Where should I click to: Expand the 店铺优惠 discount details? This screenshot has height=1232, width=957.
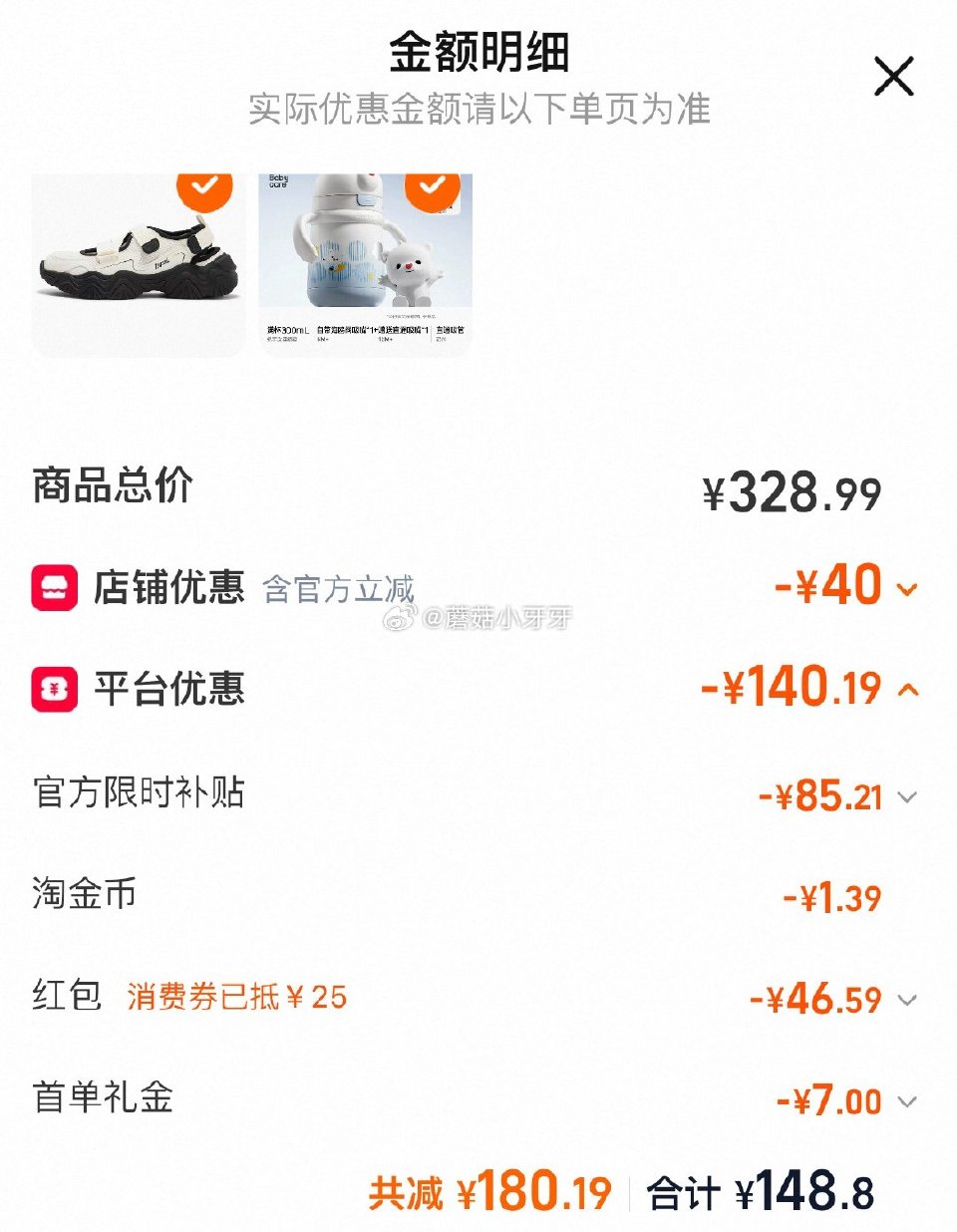click(x=906, y=588)
